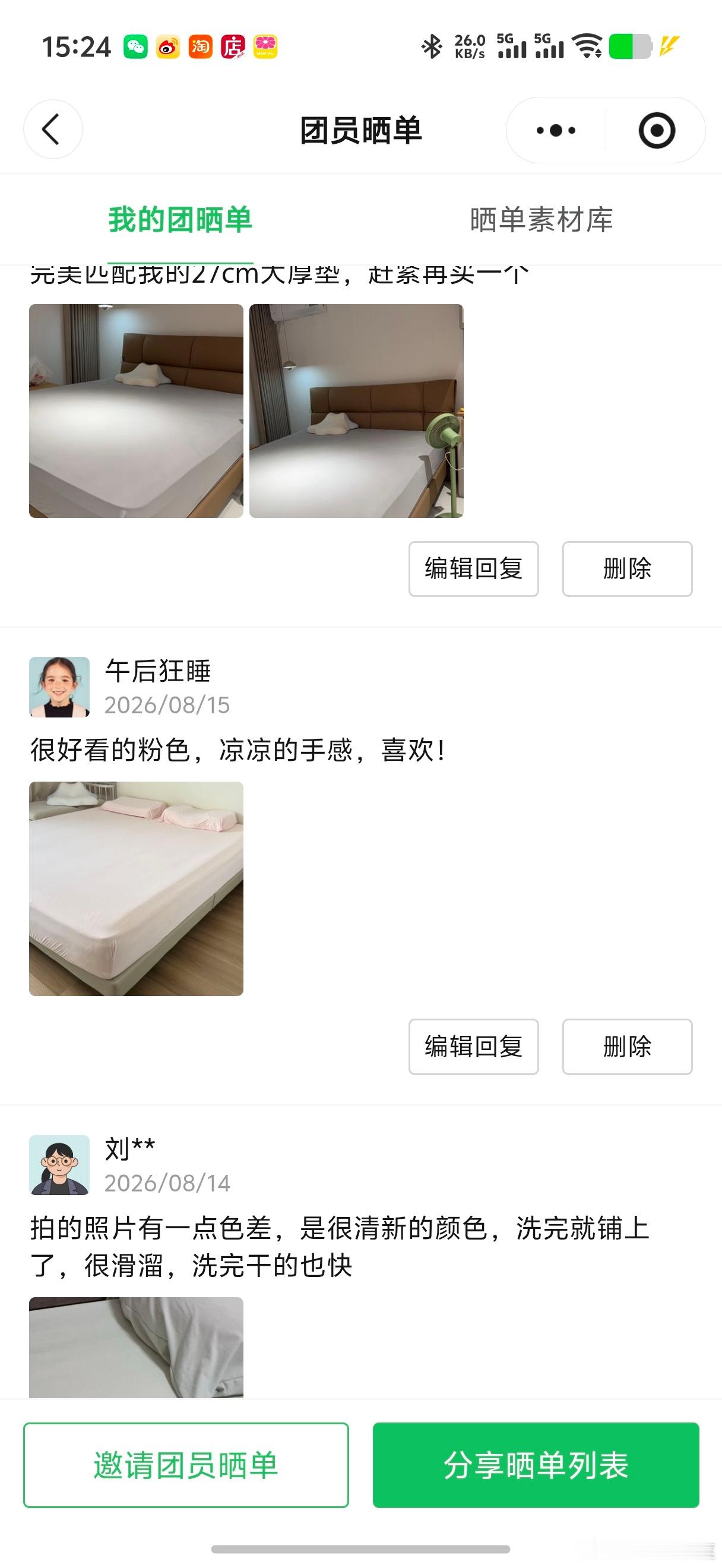The width and height of the screenshot is (722, 1568).
Task: View the photo in 刘**'s review
Action: coord(136,1348)
